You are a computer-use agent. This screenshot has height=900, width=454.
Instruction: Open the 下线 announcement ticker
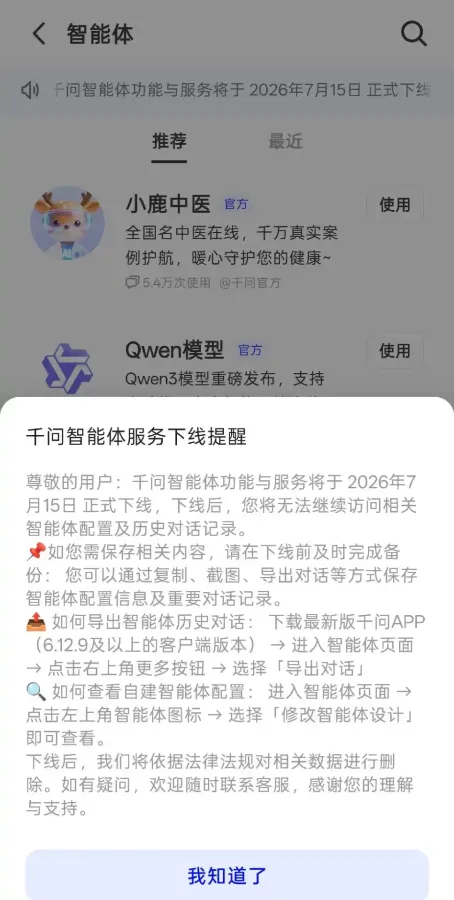[227, 90]
